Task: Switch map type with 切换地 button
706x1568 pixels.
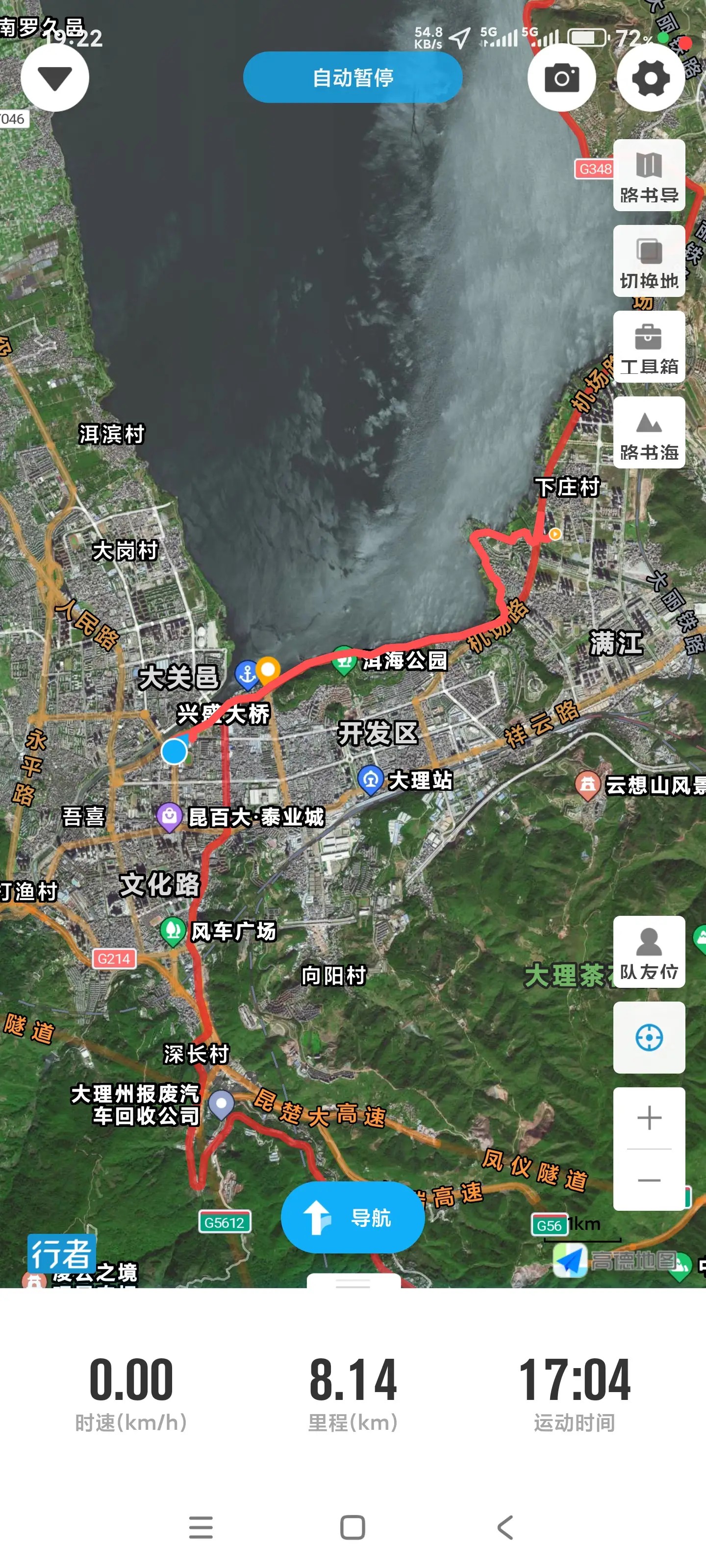Action: (x=649, y=261)
